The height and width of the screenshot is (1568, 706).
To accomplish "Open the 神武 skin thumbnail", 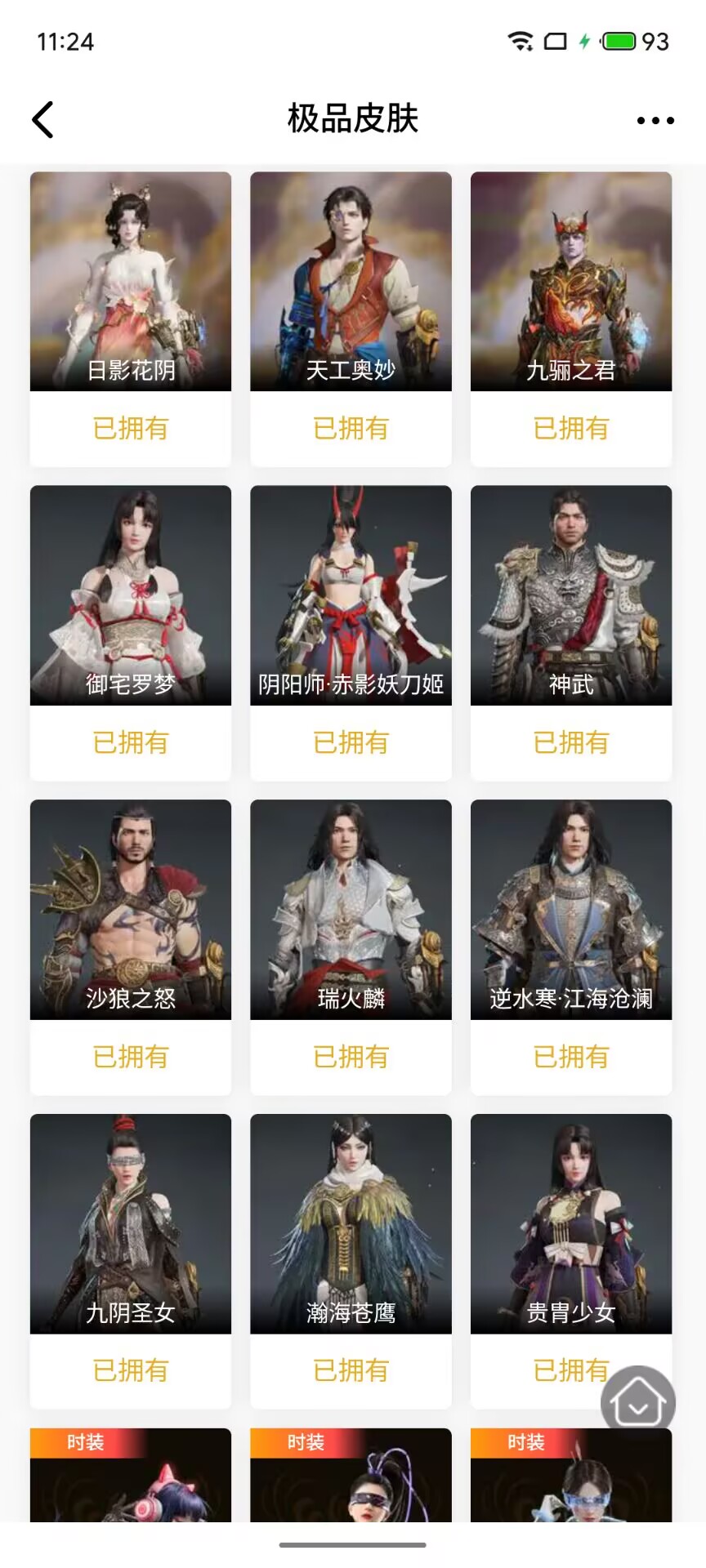I will pos(570,595).
